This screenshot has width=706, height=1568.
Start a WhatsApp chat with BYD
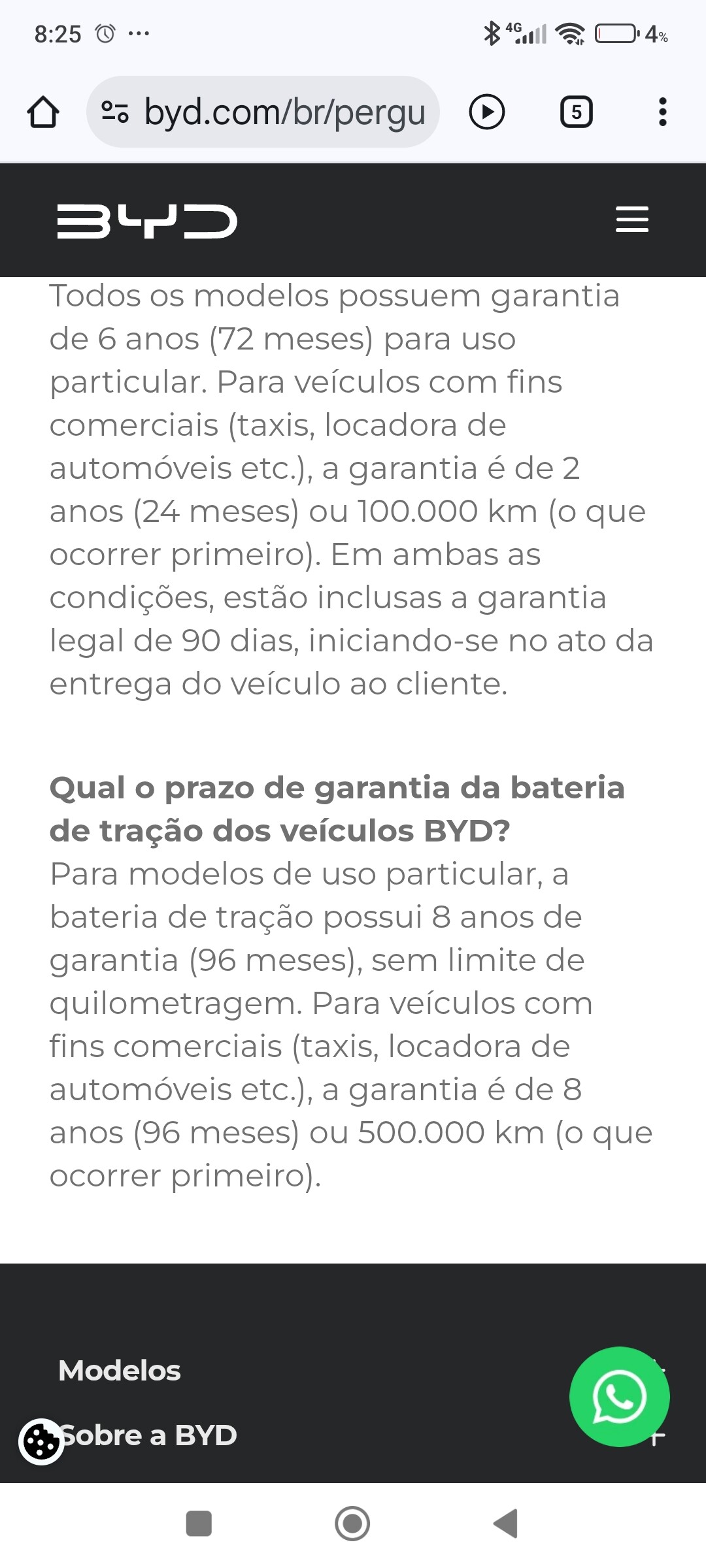coord(619,1397)
